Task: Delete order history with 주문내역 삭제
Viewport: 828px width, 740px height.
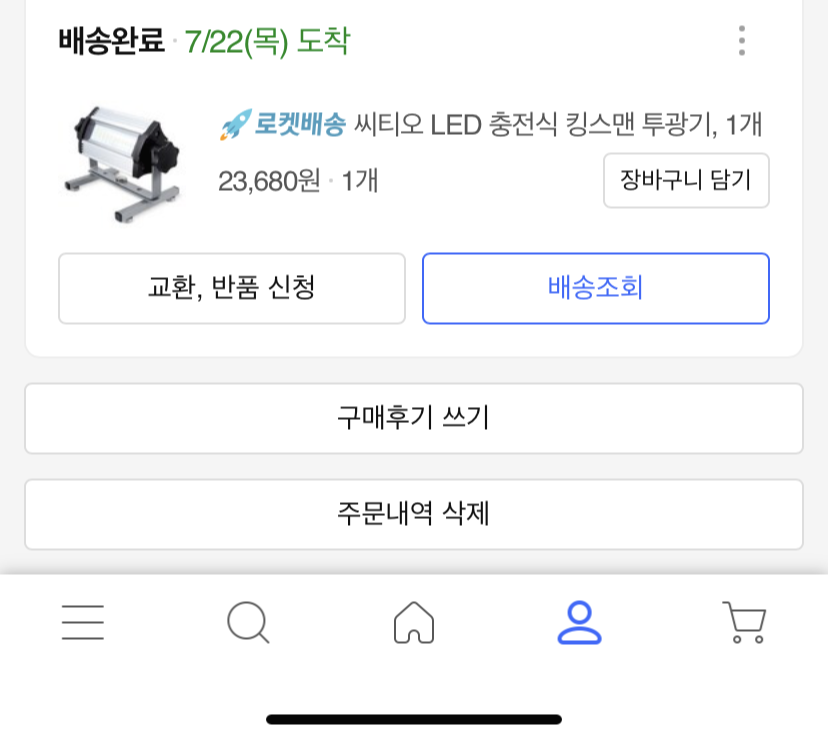Action: [413, 514]
